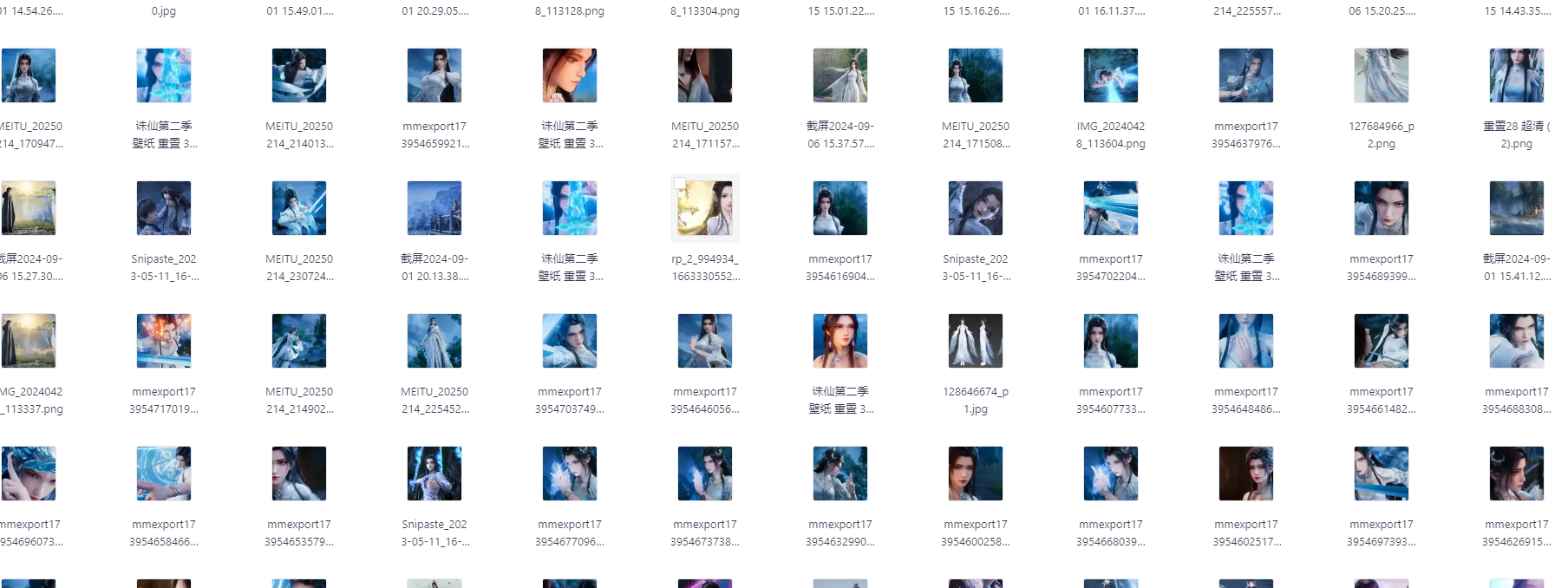Open MEITU_20250214_225452 image
This screenshot has width=1568, height=588.
point(434,341)
